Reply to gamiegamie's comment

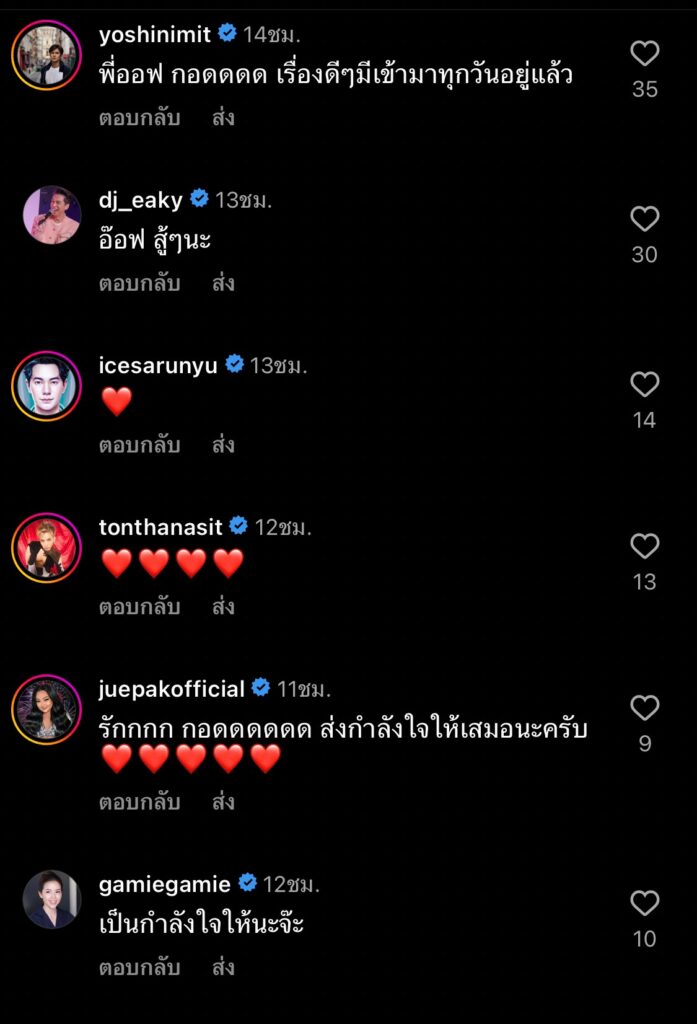(139, 968)
